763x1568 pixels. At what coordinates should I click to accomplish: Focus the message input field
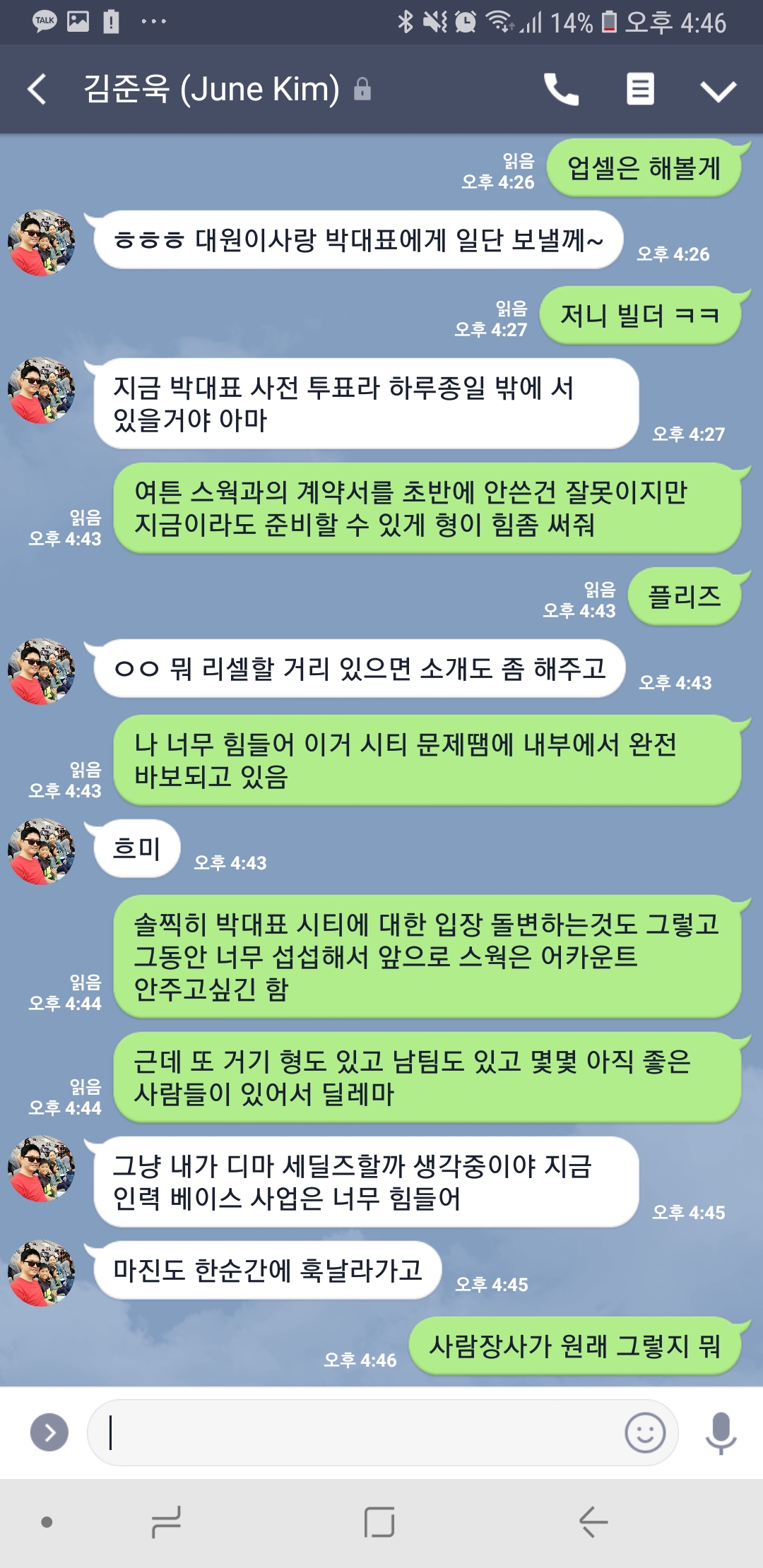(353, 1432)
